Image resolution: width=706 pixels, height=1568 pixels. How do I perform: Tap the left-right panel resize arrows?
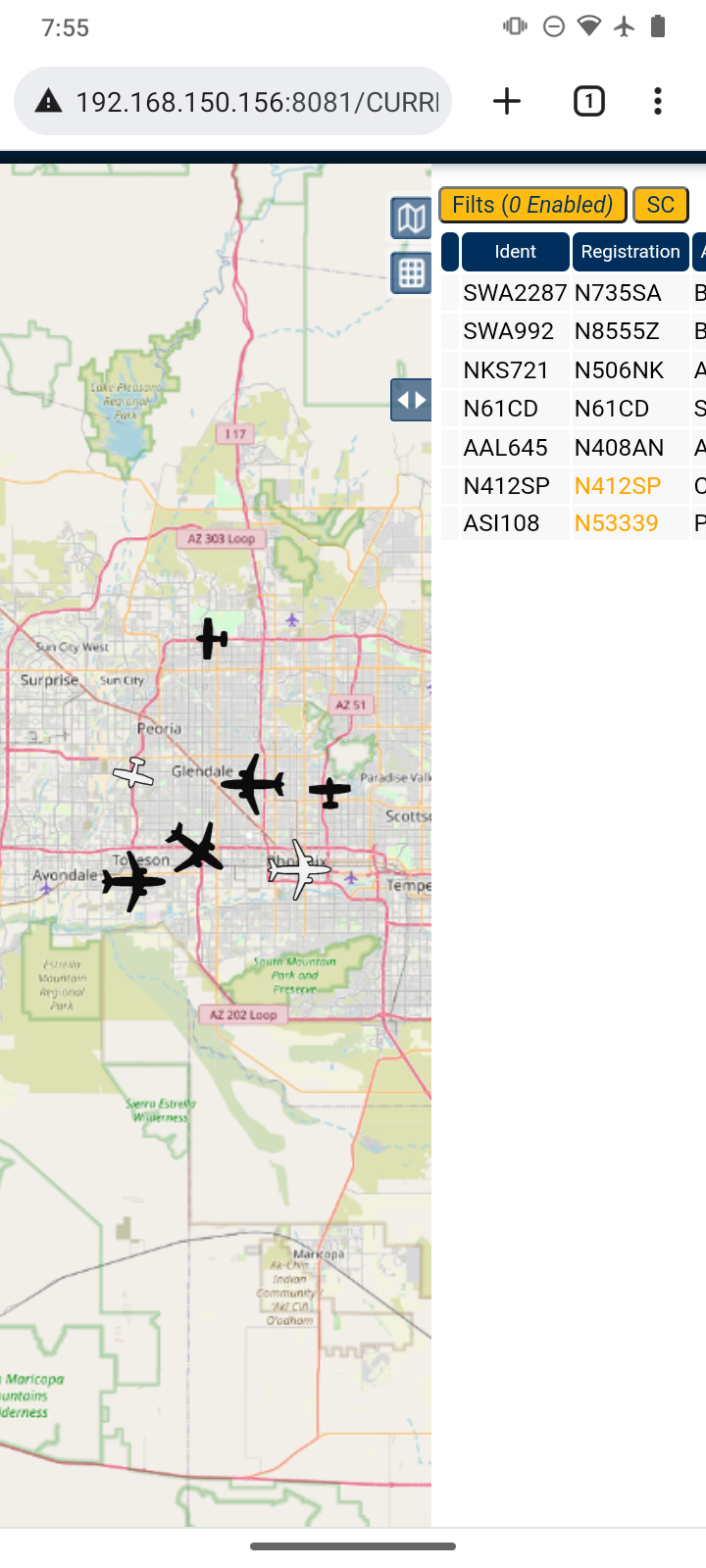click(x=411, y=400)
